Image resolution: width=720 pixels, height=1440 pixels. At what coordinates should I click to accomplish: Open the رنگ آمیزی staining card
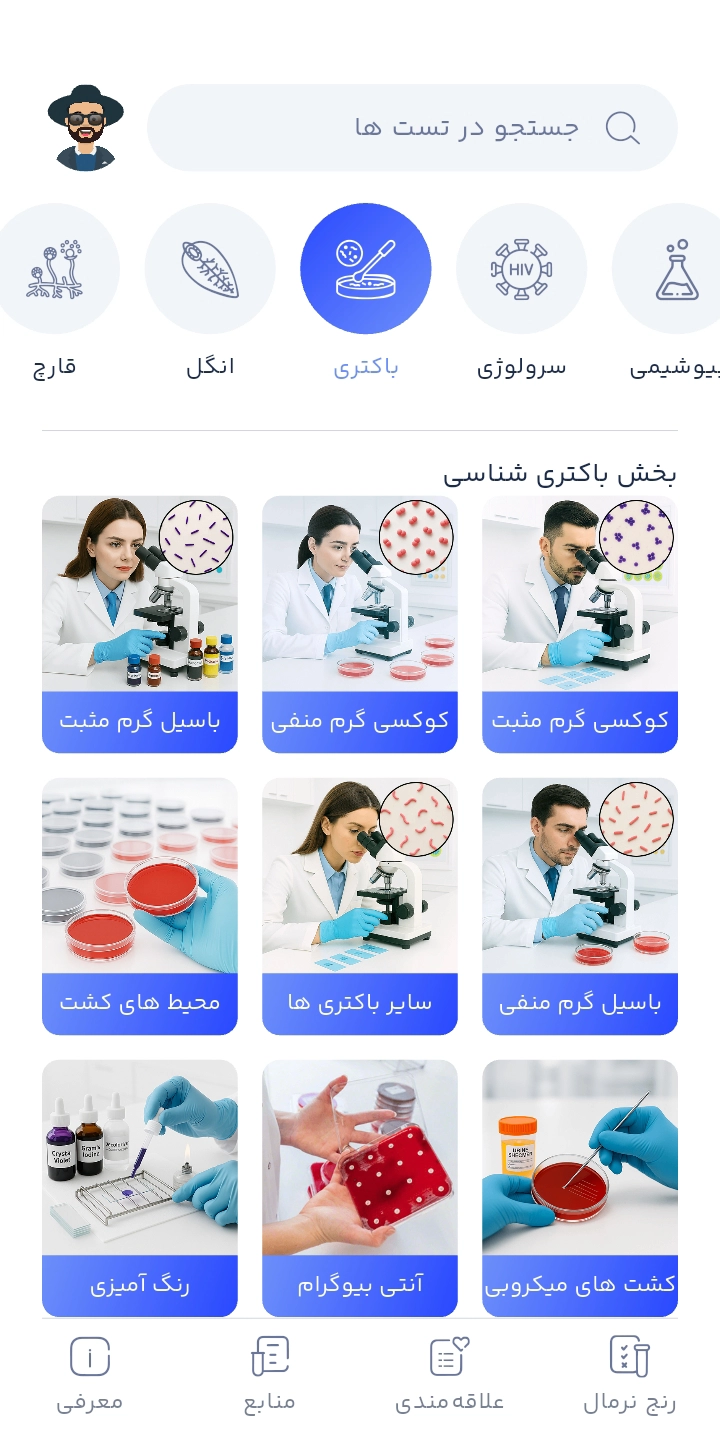[x=140, y=1185]
